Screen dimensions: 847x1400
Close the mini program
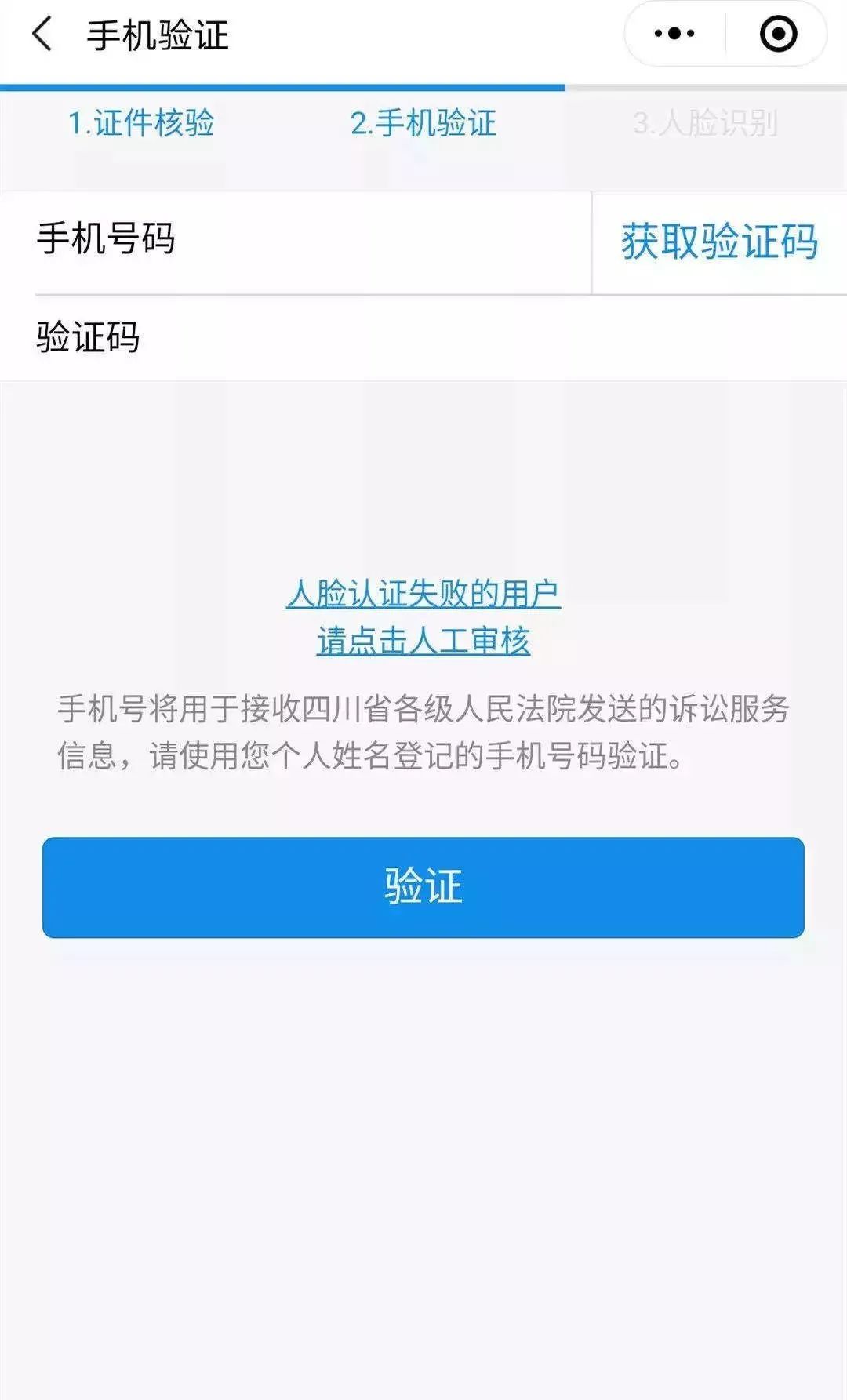point(778,35)
